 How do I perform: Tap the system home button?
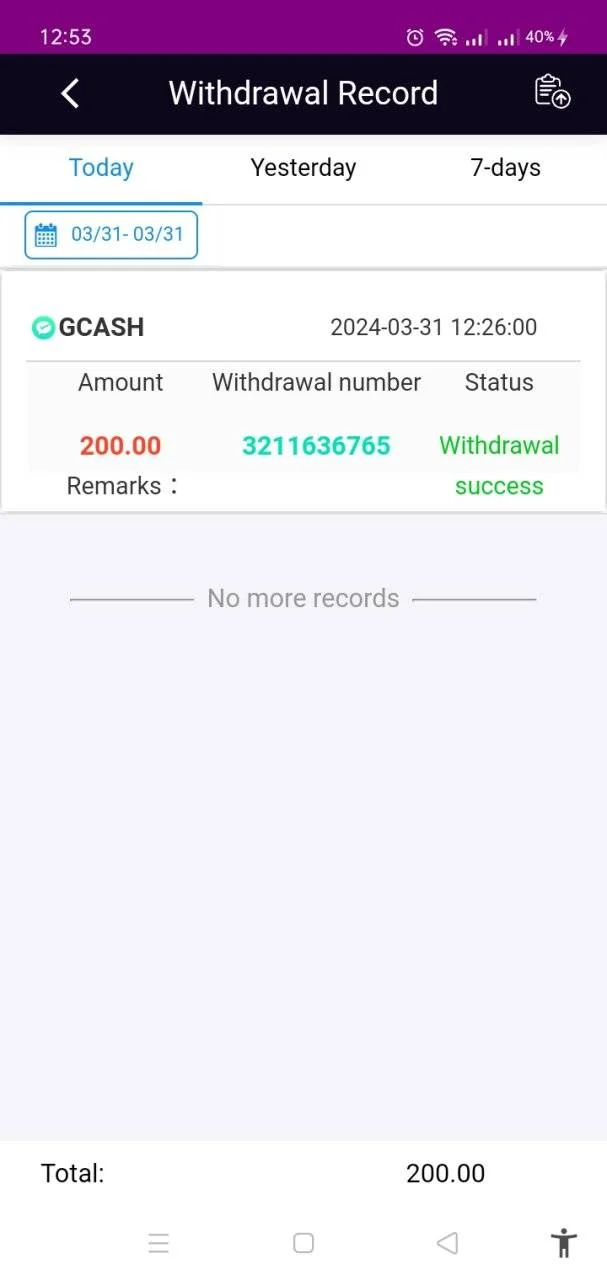click(303, 1243)
